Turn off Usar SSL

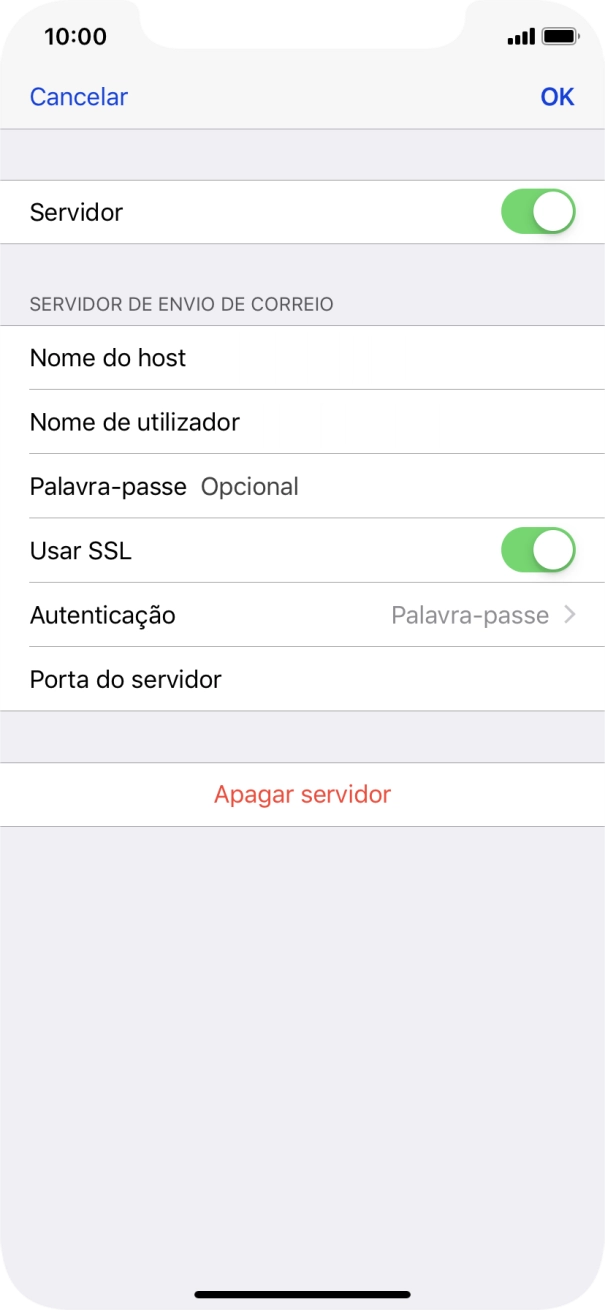pyautogui.click(x=538, y=551)
